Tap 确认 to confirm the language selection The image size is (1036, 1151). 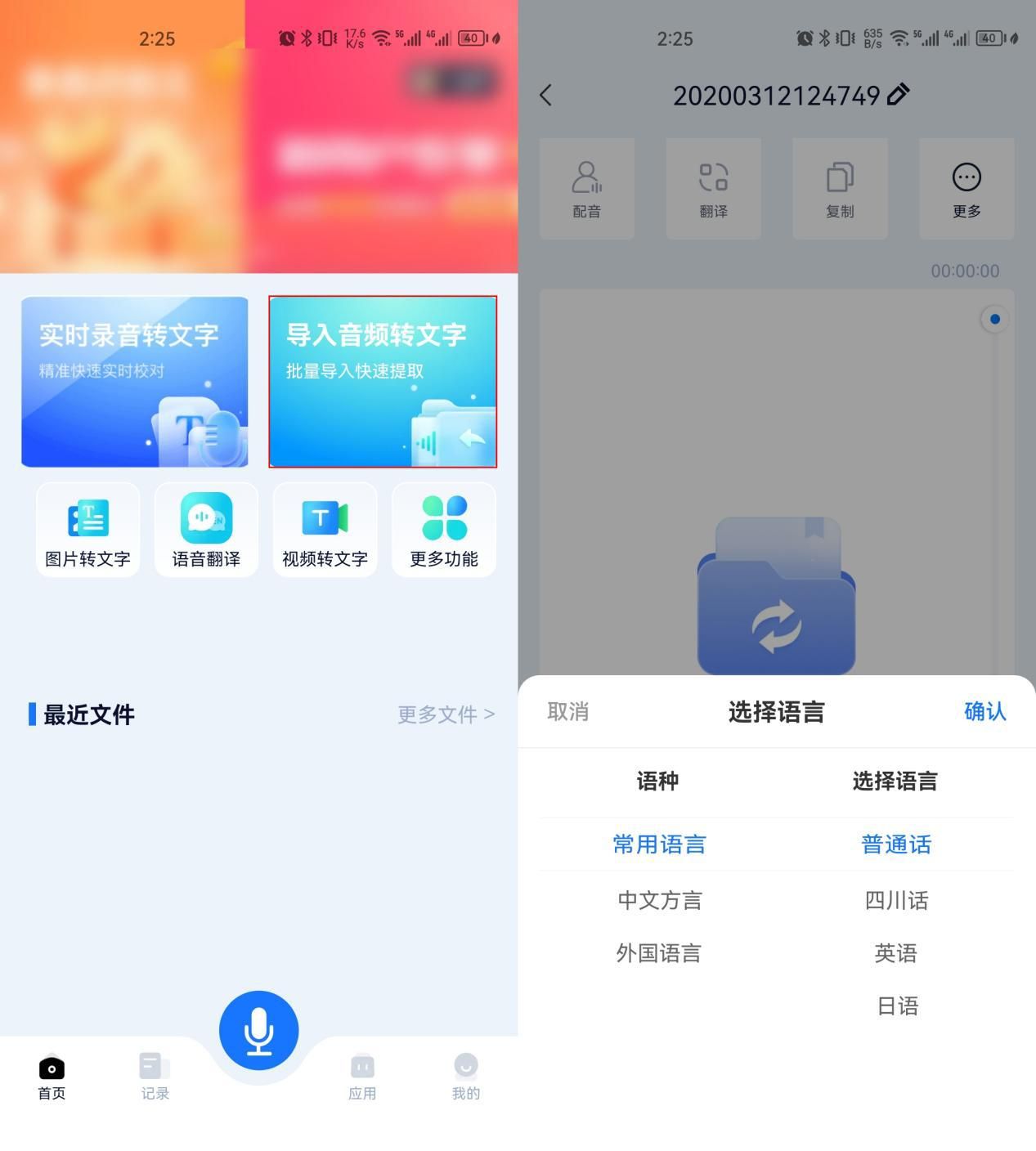[984, 711]
